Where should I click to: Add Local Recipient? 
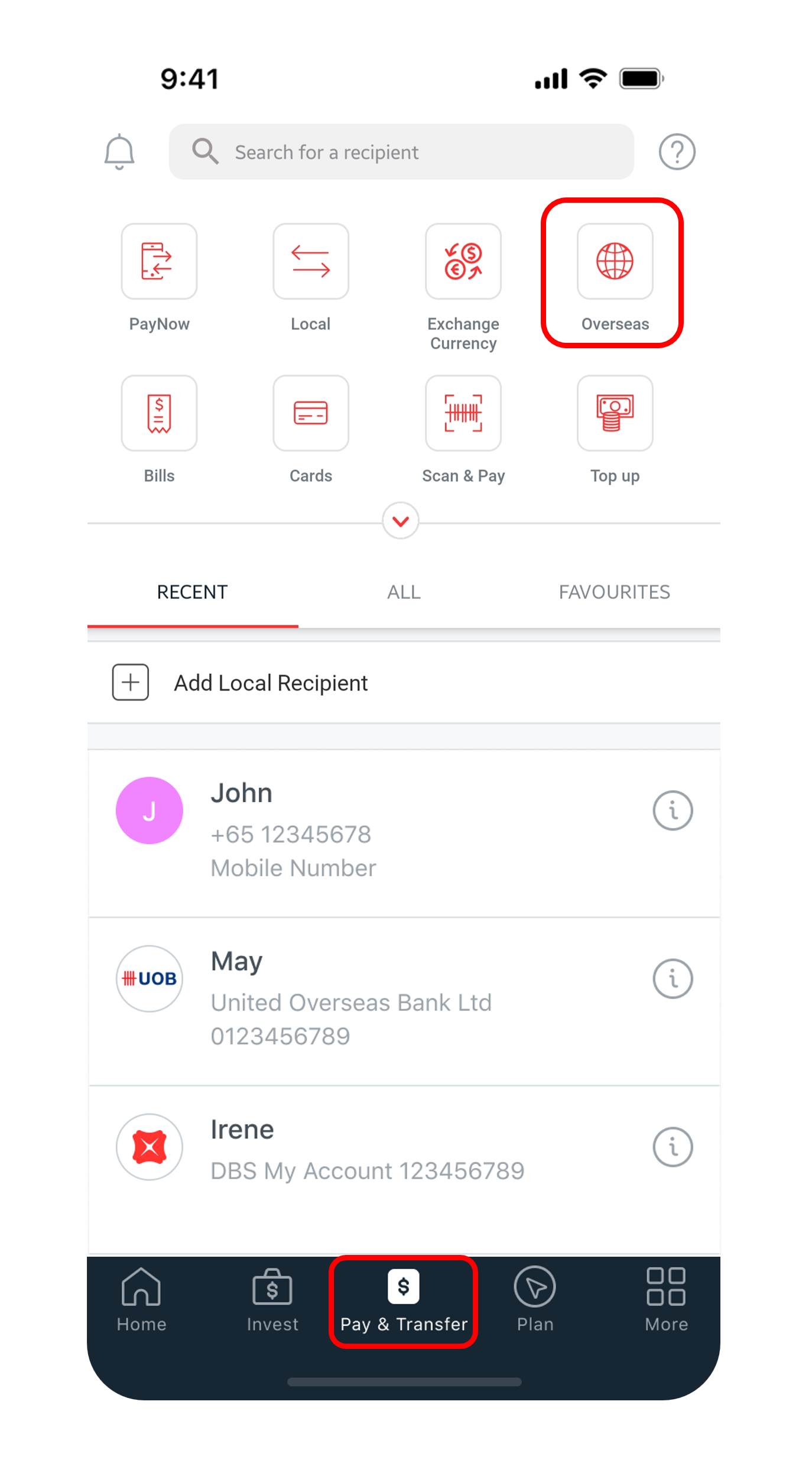coord(271,683)
